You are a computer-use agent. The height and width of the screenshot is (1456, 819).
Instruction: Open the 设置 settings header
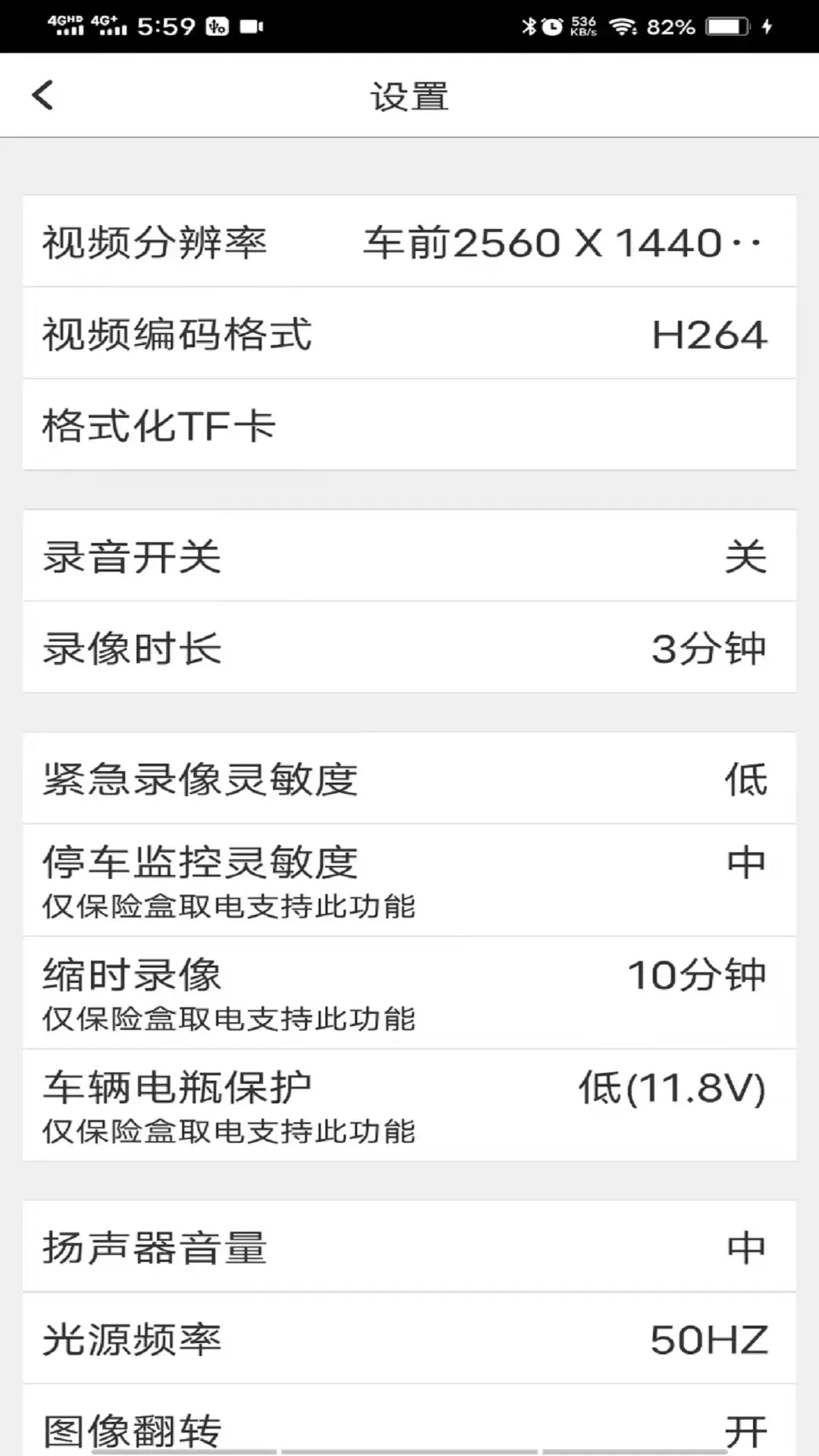tap(409, 96)
